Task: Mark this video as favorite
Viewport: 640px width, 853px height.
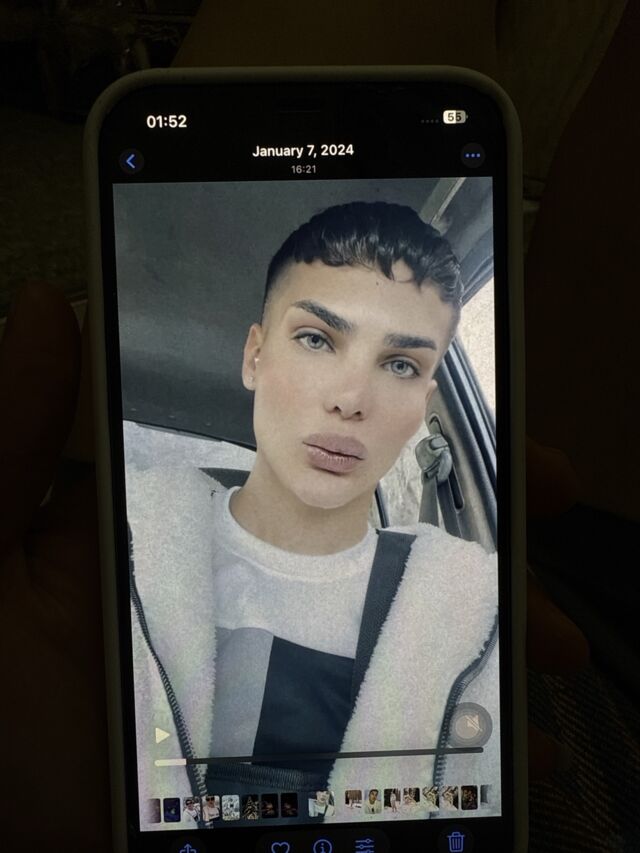Action: tap(280, 846)
